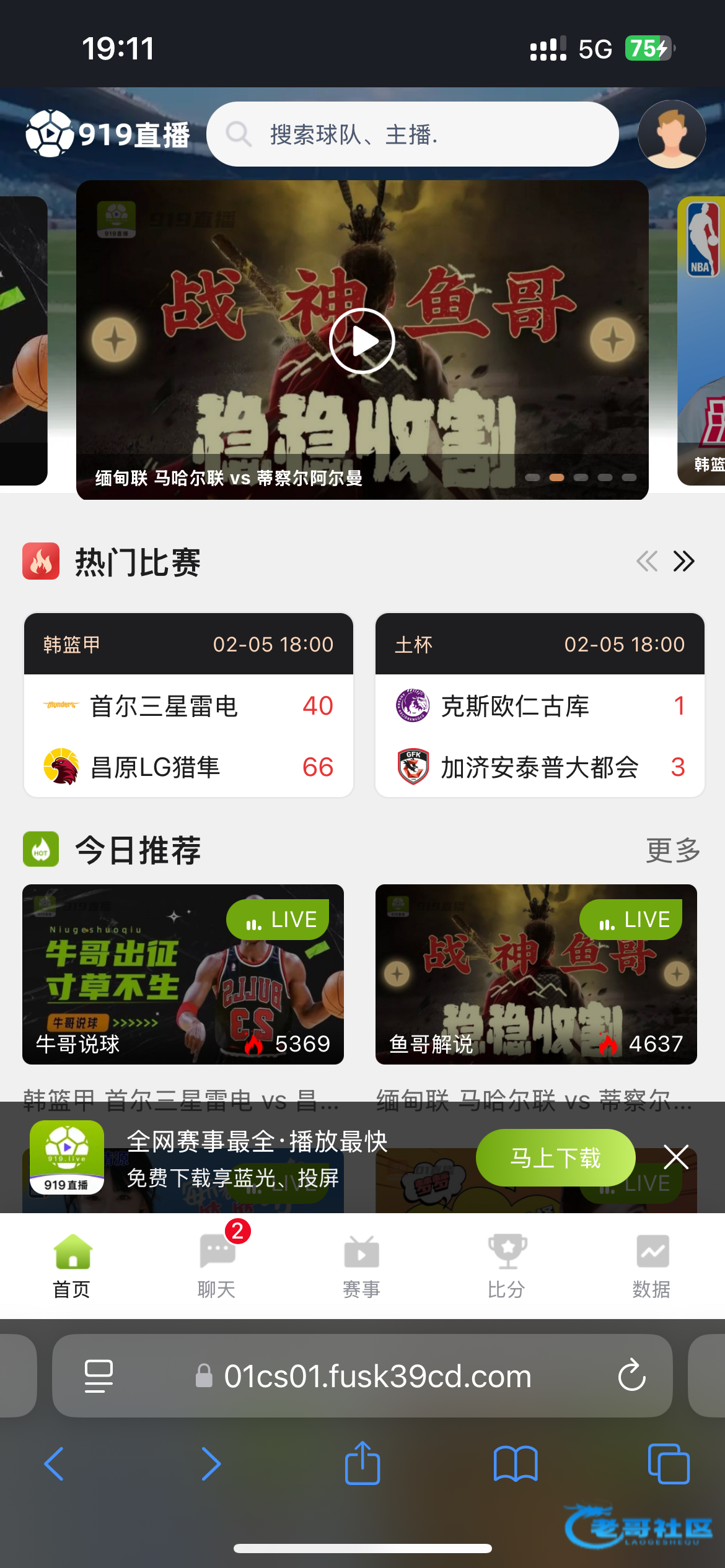Dismiss the app download banner
The height and width of the screenshot is (1568, 725).
[675, 1157]
